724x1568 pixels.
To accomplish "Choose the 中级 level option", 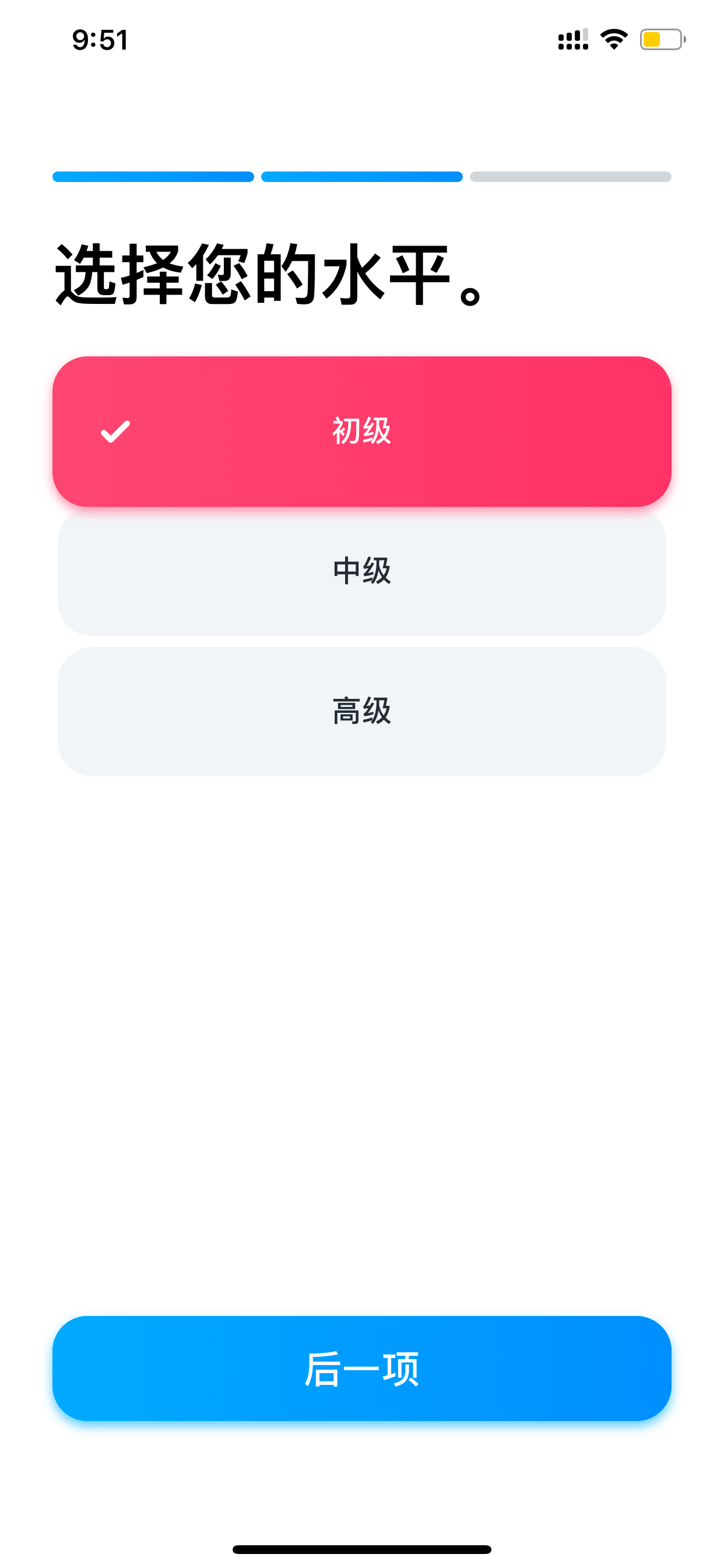I will point(362,571).
